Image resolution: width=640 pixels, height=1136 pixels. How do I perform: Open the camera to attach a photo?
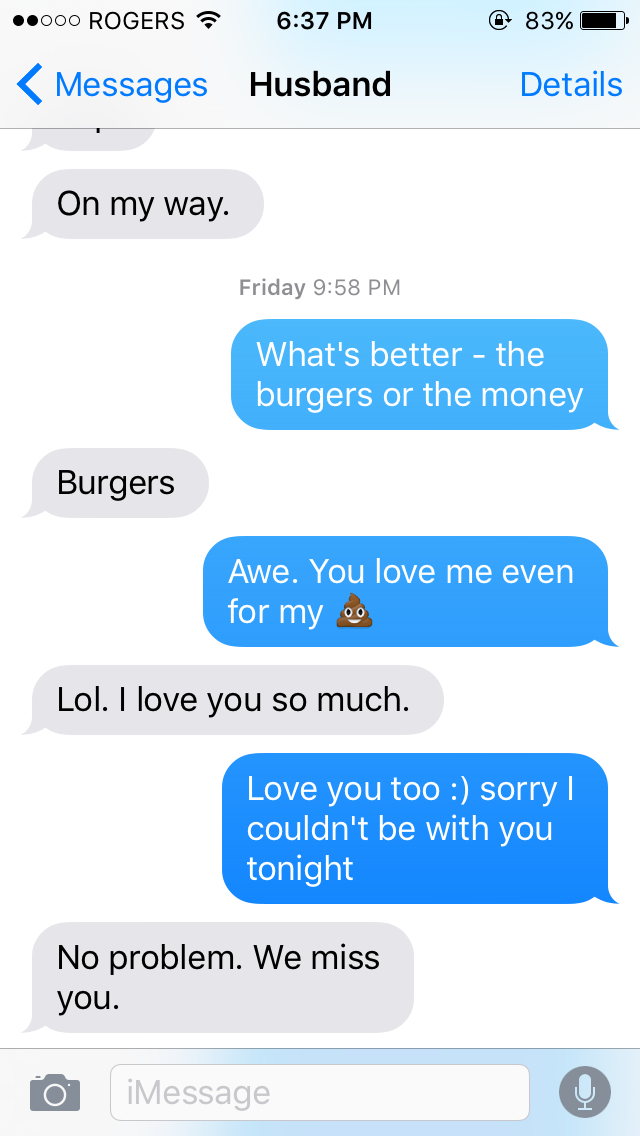(x=54, y=1091)
